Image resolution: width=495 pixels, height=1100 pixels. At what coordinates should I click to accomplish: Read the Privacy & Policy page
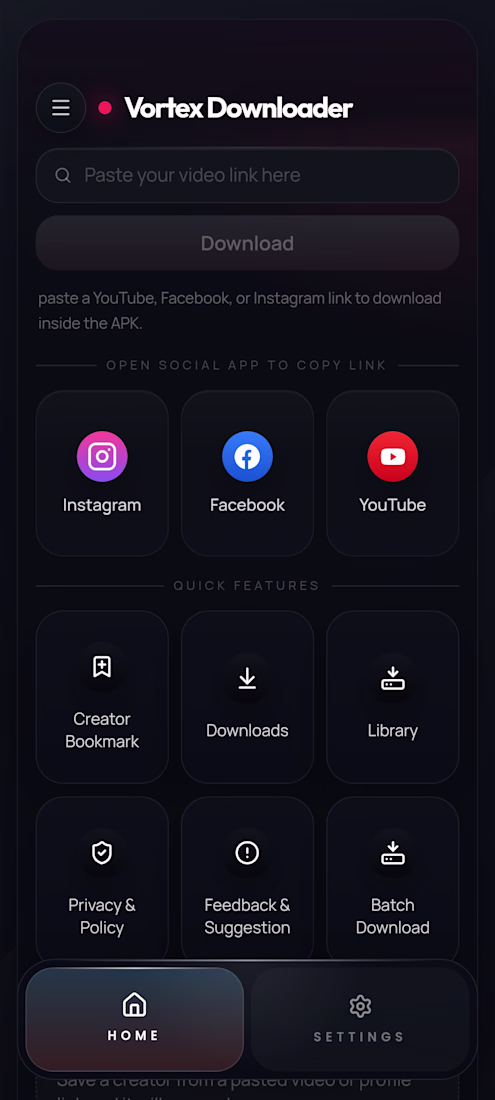[102, 880]
